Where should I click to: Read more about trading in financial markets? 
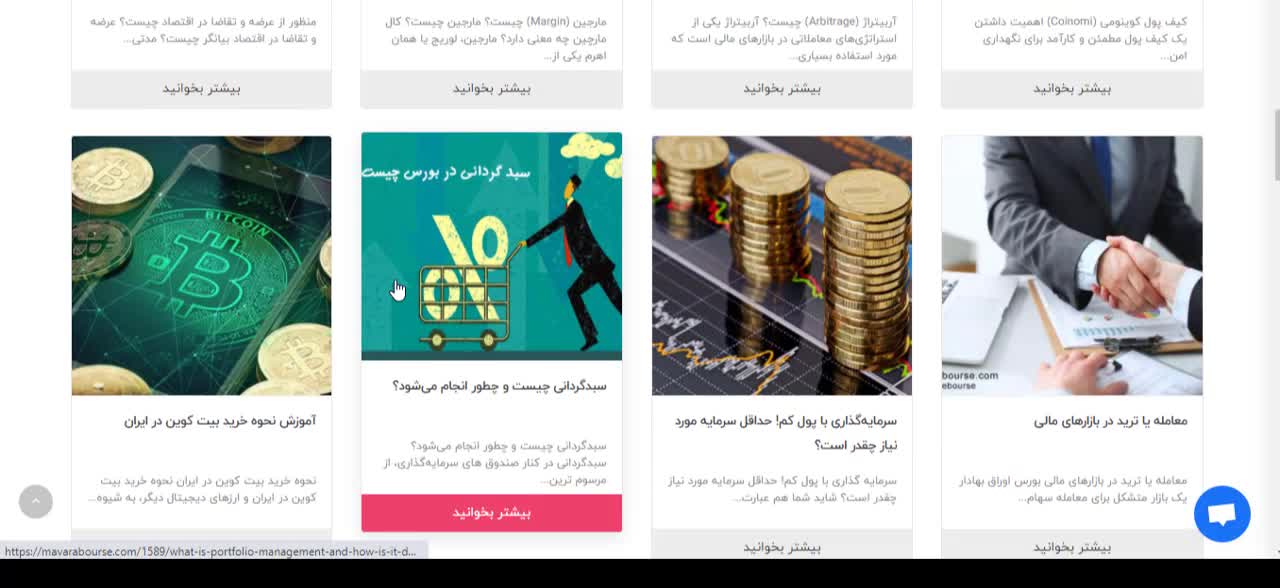1072,547
